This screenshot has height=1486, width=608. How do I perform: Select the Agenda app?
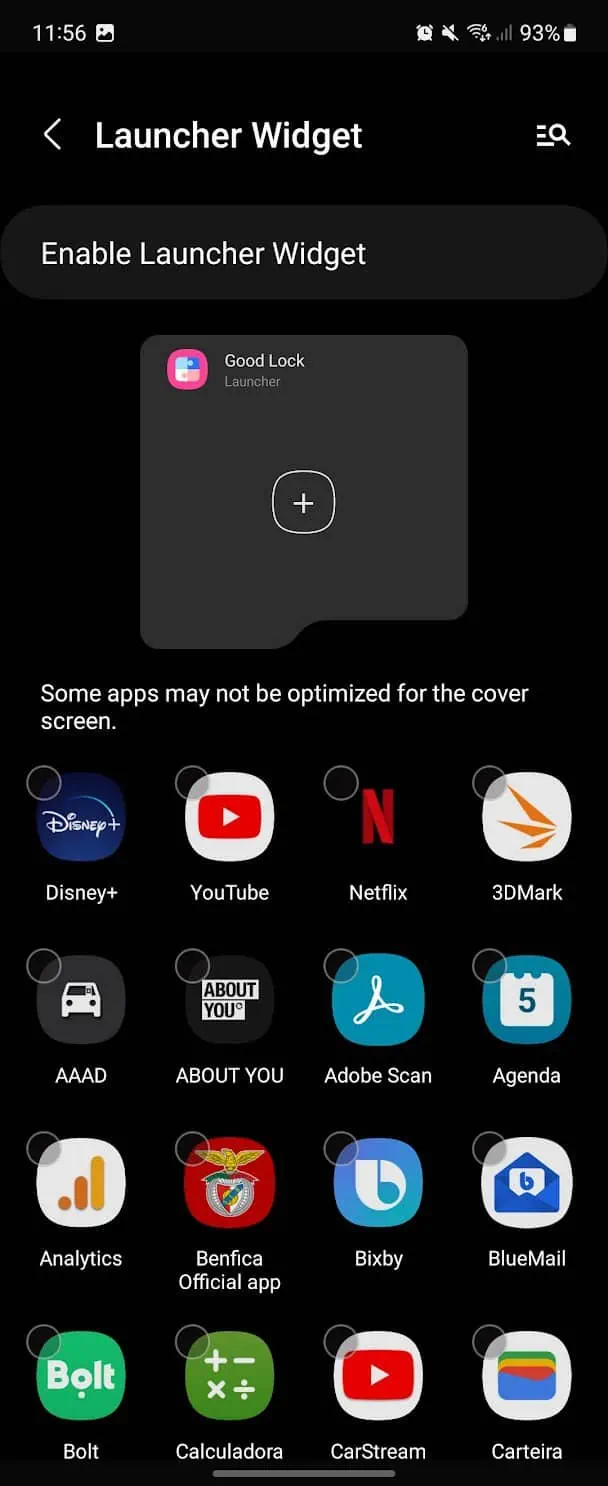pos(526,1000)
